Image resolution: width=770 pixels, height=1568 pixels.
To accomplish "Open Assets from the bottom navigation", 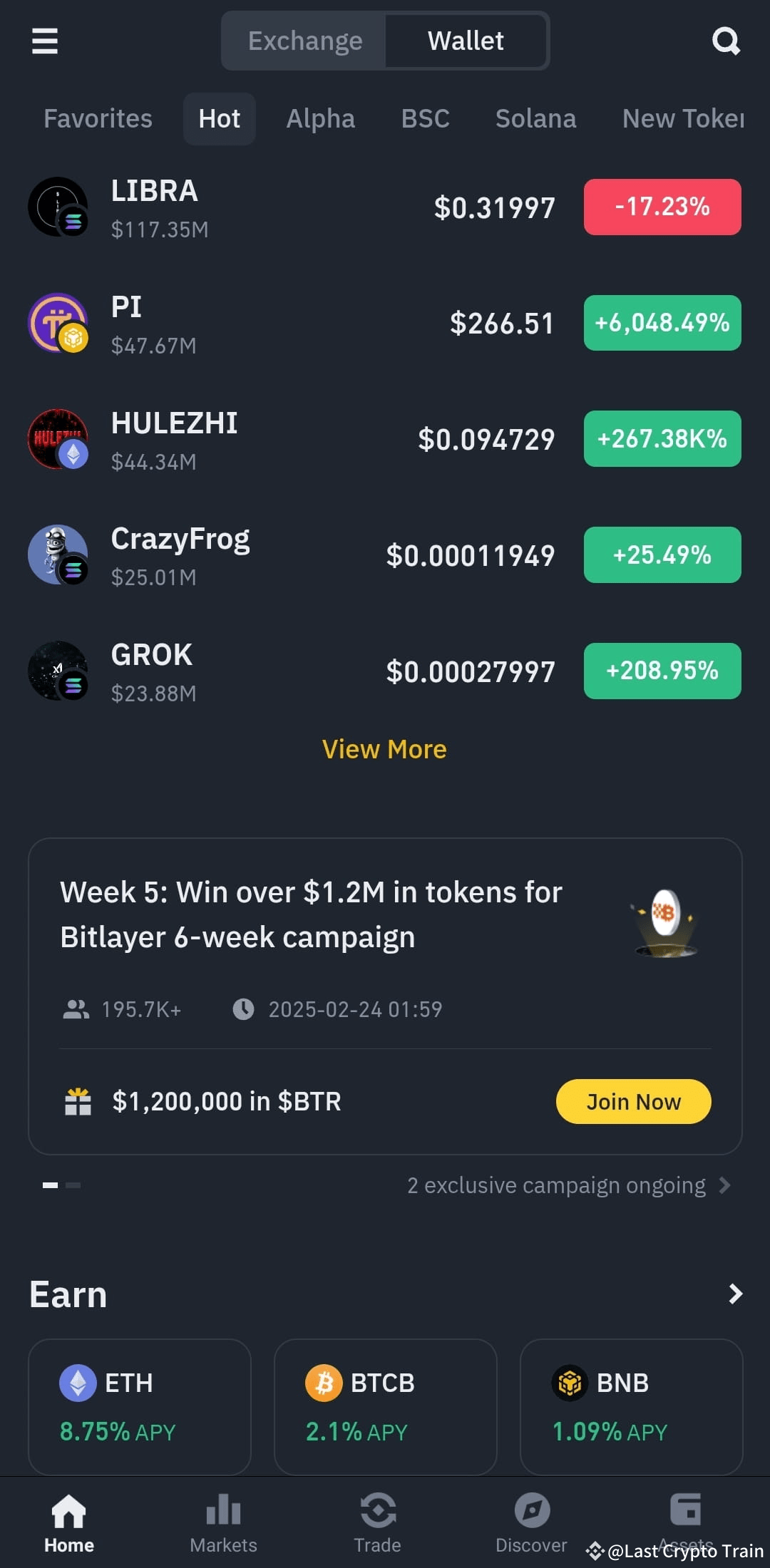I will pyautogui.click(x=686, y=1525).
